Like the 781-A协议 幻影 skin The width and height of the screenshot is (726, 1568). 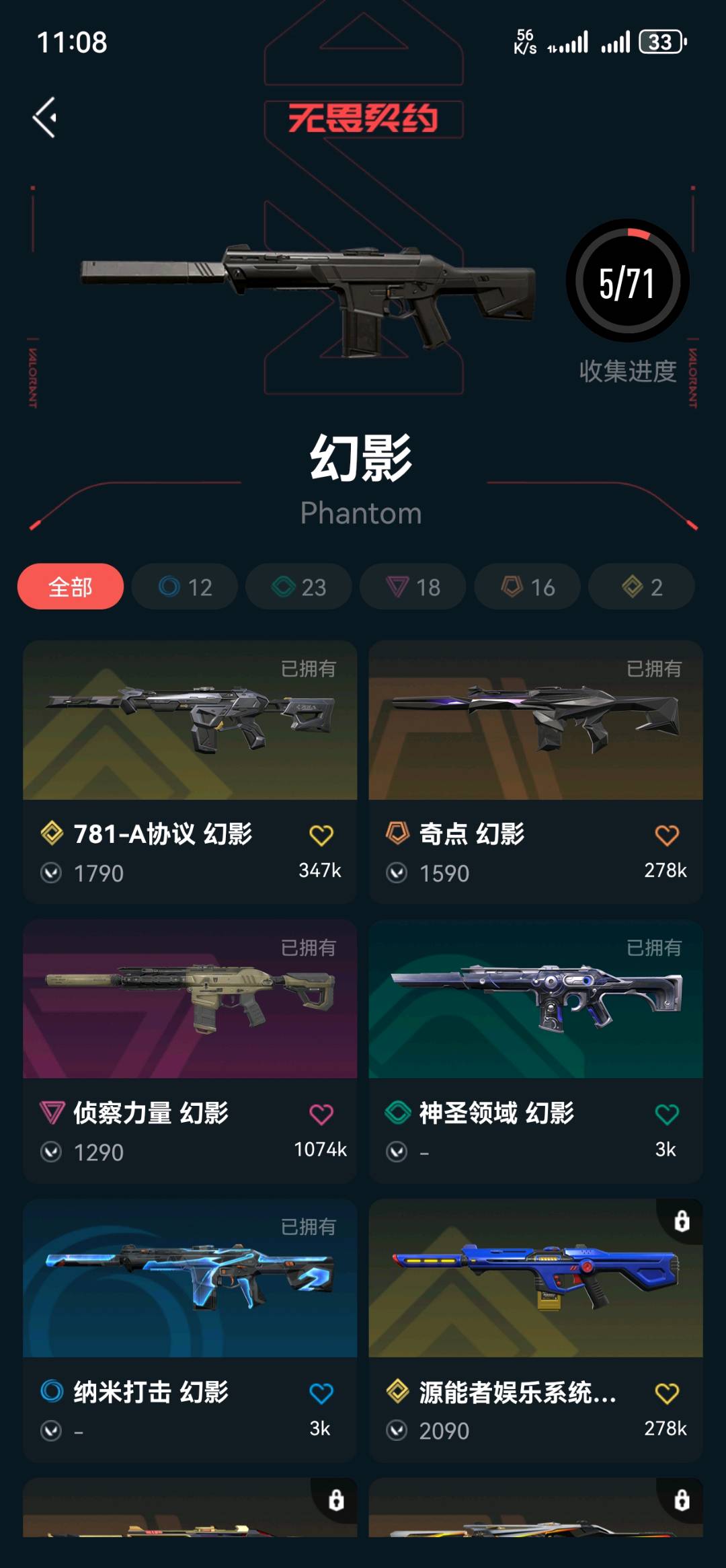(321, 835)
